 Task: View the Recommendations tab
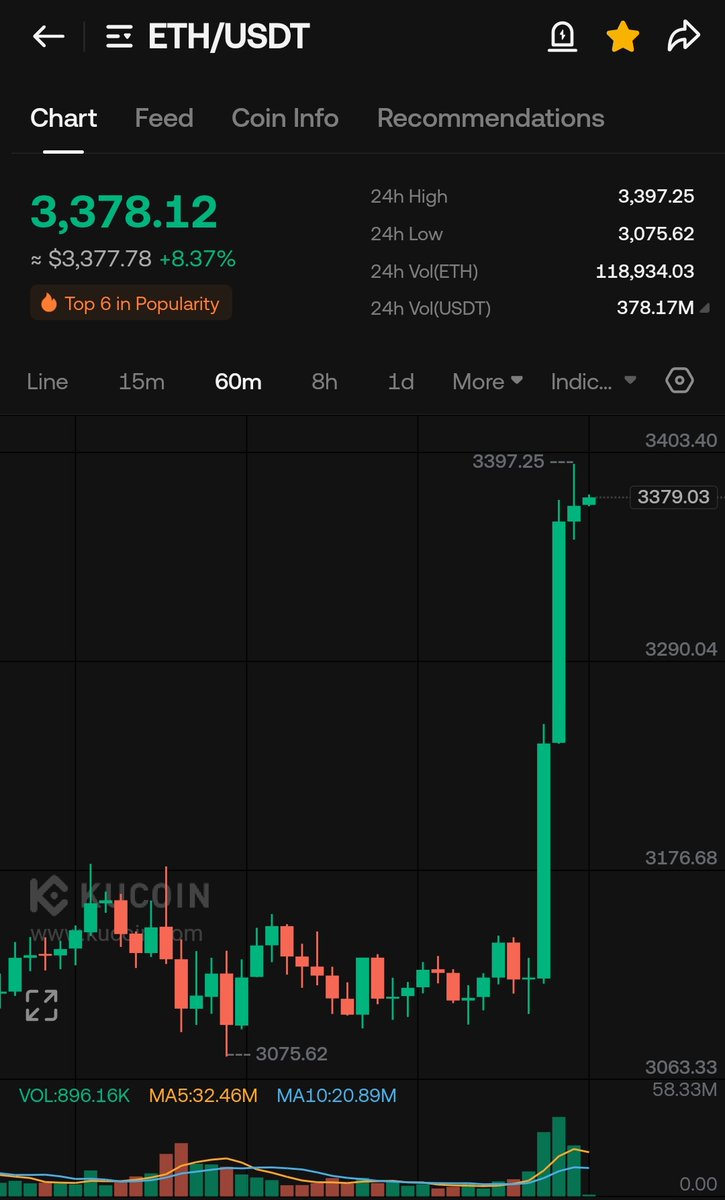[x=490, y=118]
